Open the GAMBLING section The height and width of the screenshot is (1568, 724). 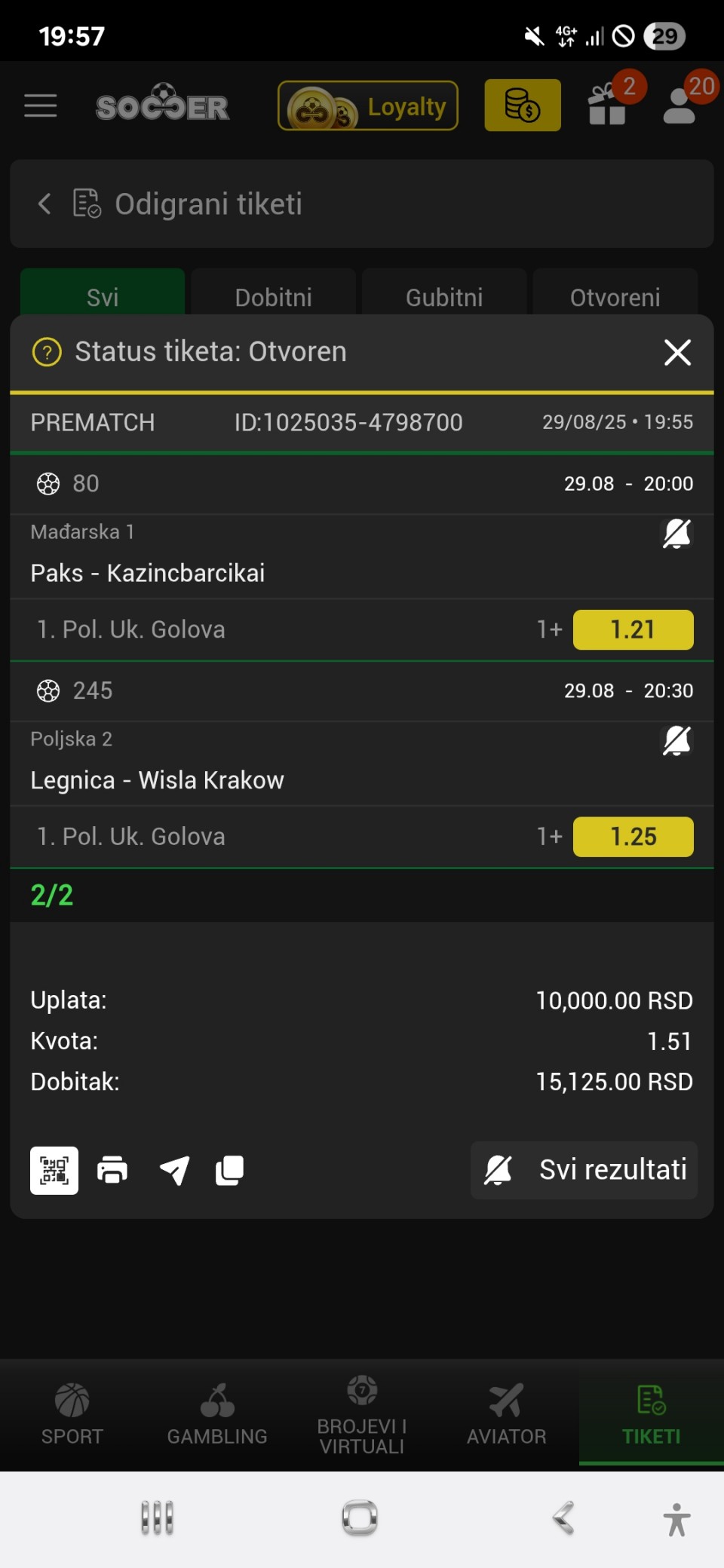tap(217, 1413)
